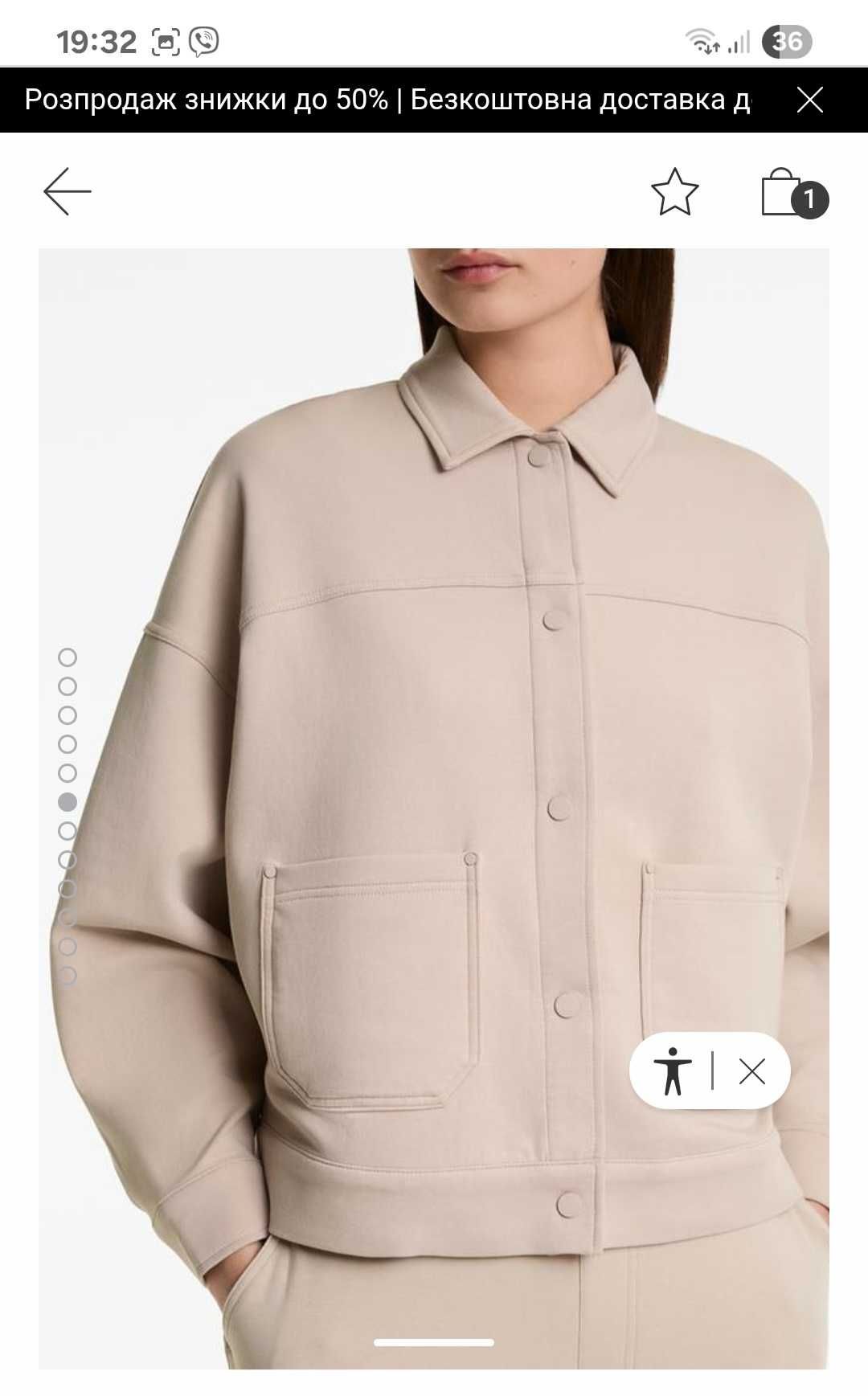This screenshot has height=1396, width=868.
Task: Jump to the first product photo indicator
Action: (x=68, y=657)
